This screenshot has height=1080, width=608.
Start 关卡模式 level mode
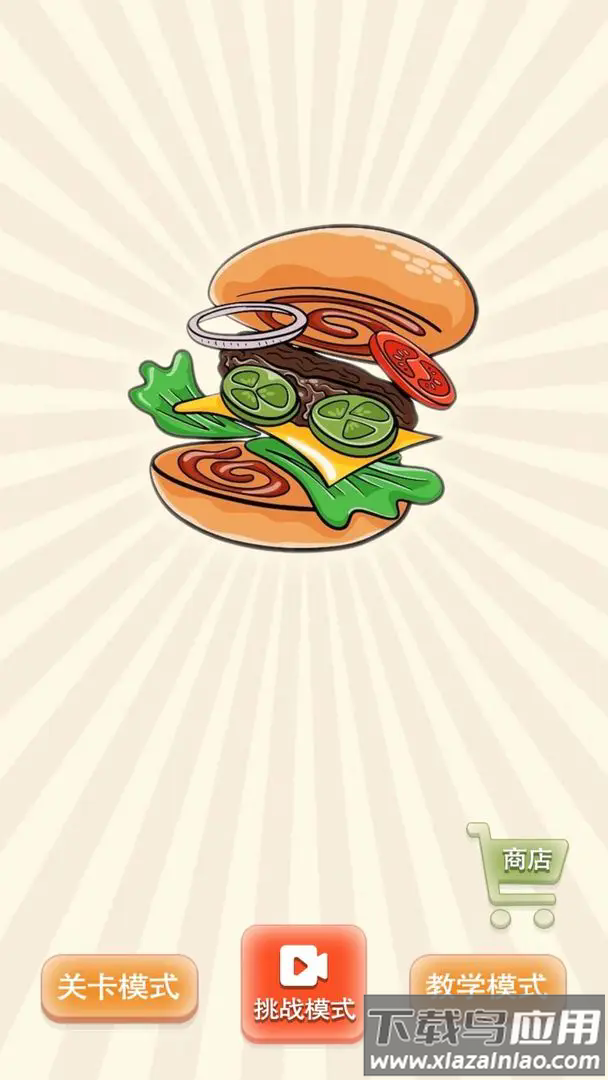tap(119, 988)
